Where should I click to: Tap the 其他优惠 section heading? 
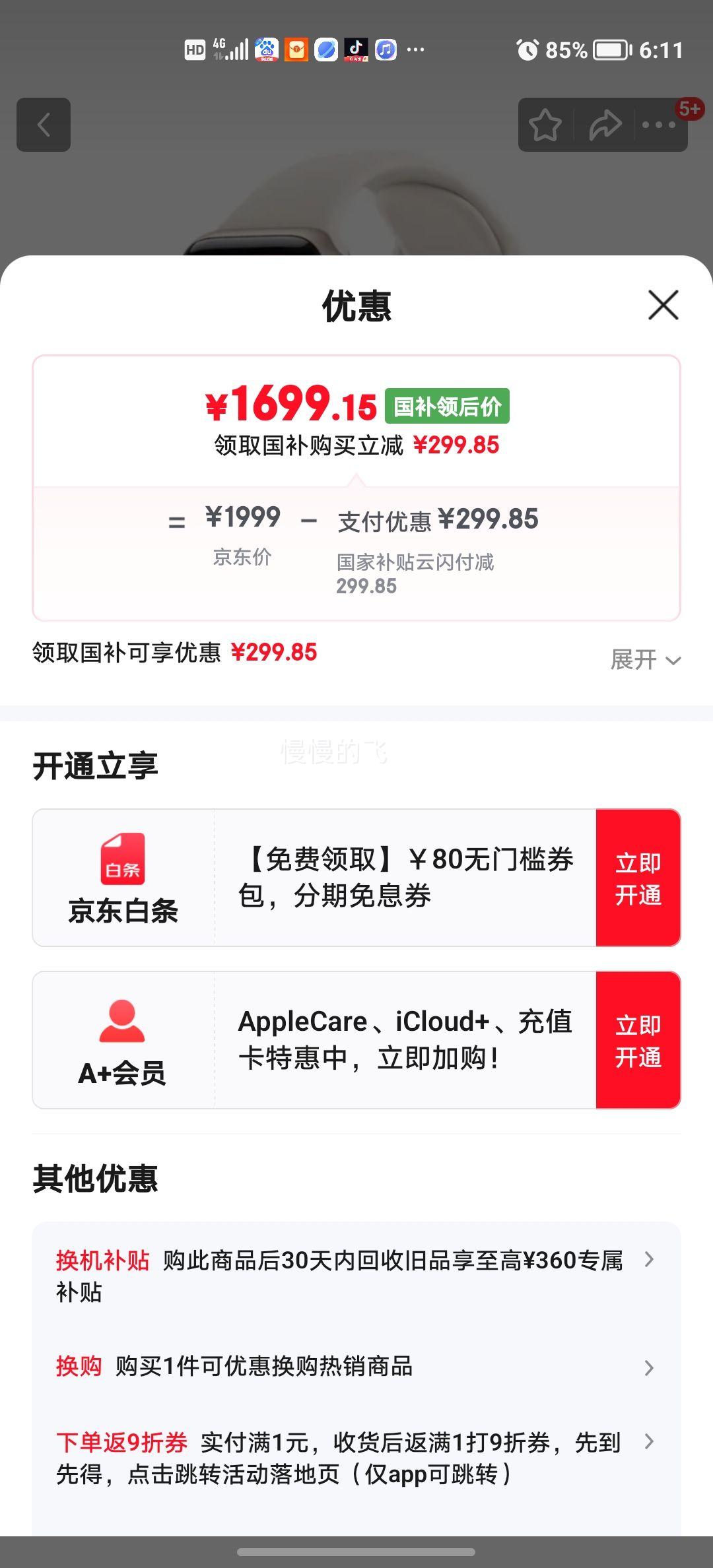tap(96, 1181)
